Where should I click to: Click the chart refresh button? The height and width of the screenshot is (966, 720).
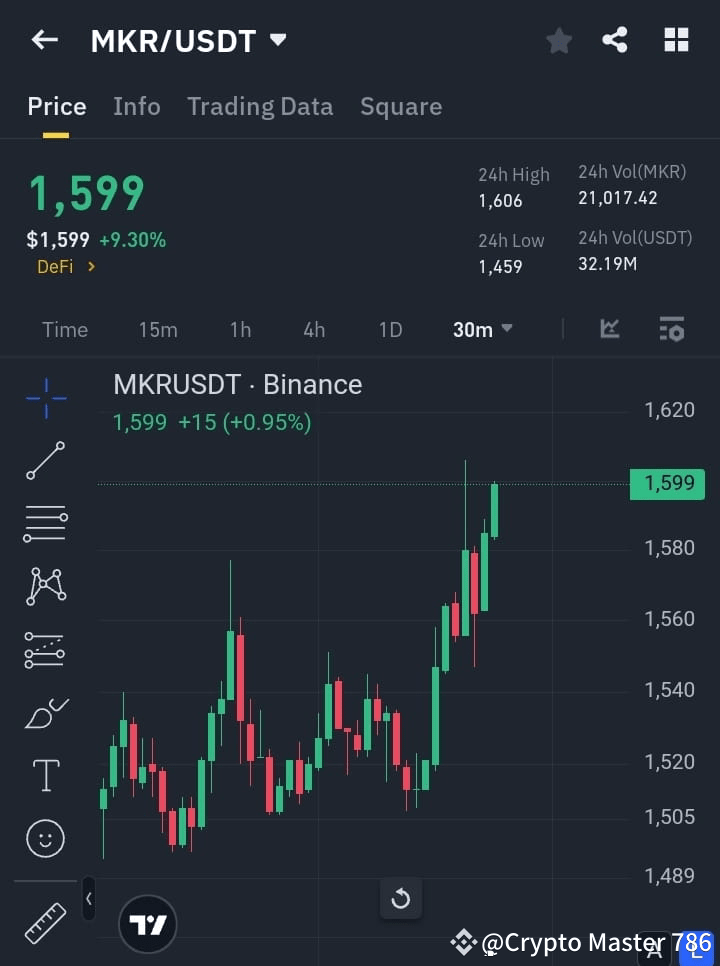401,899
